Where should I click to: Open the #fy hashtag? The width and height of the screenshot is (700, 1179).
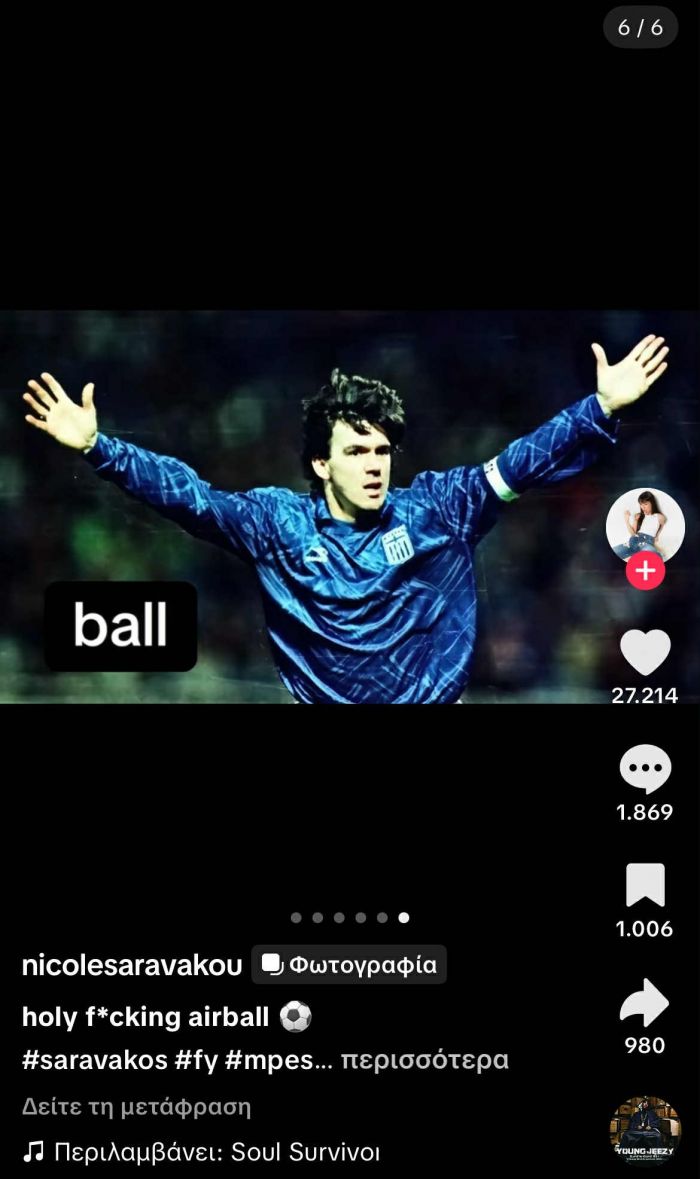196,1060
